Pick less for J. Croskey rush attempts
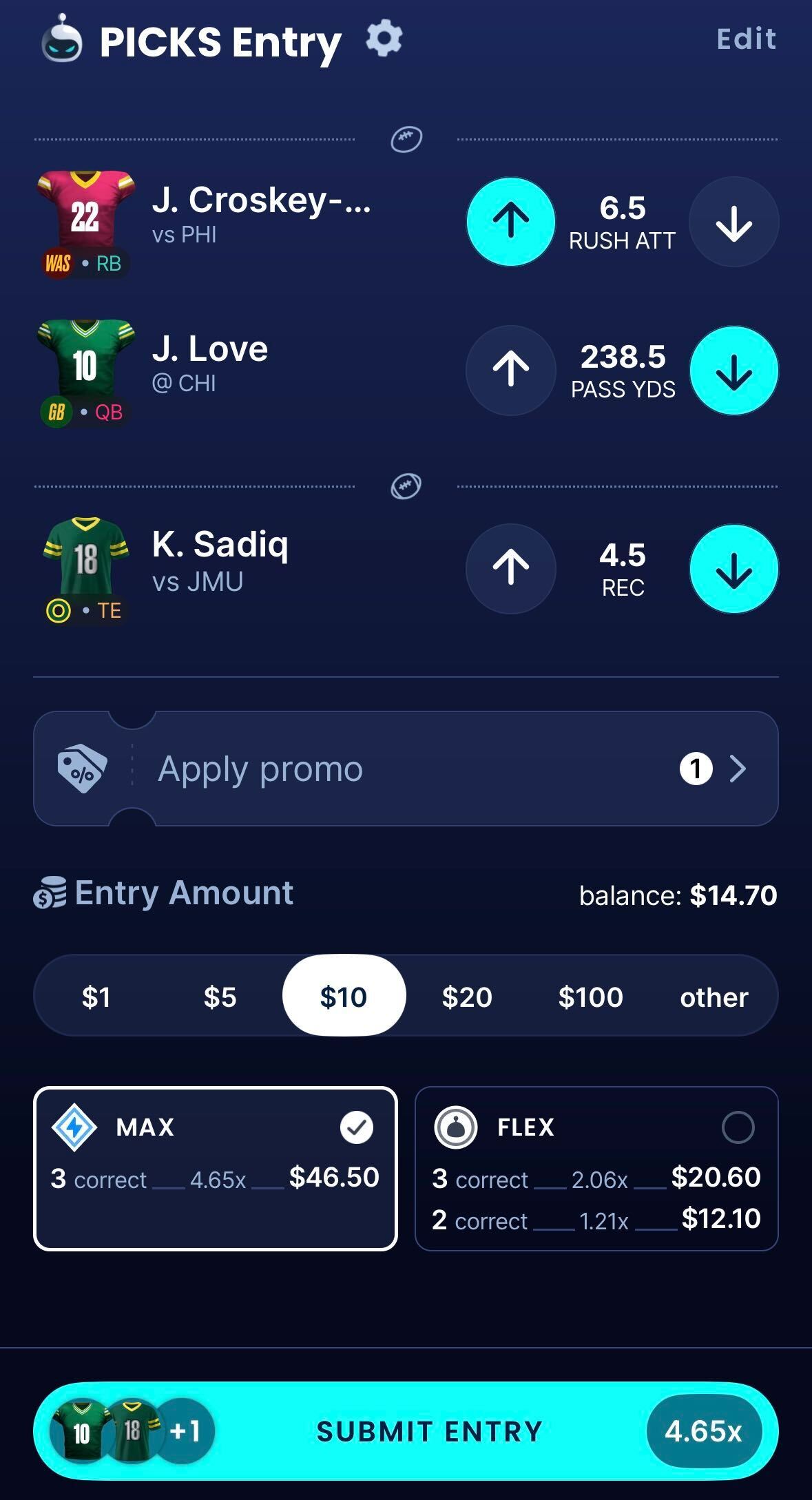Image resolution: width=812 pixels, height=1500 pixels. tap(733, 222)
